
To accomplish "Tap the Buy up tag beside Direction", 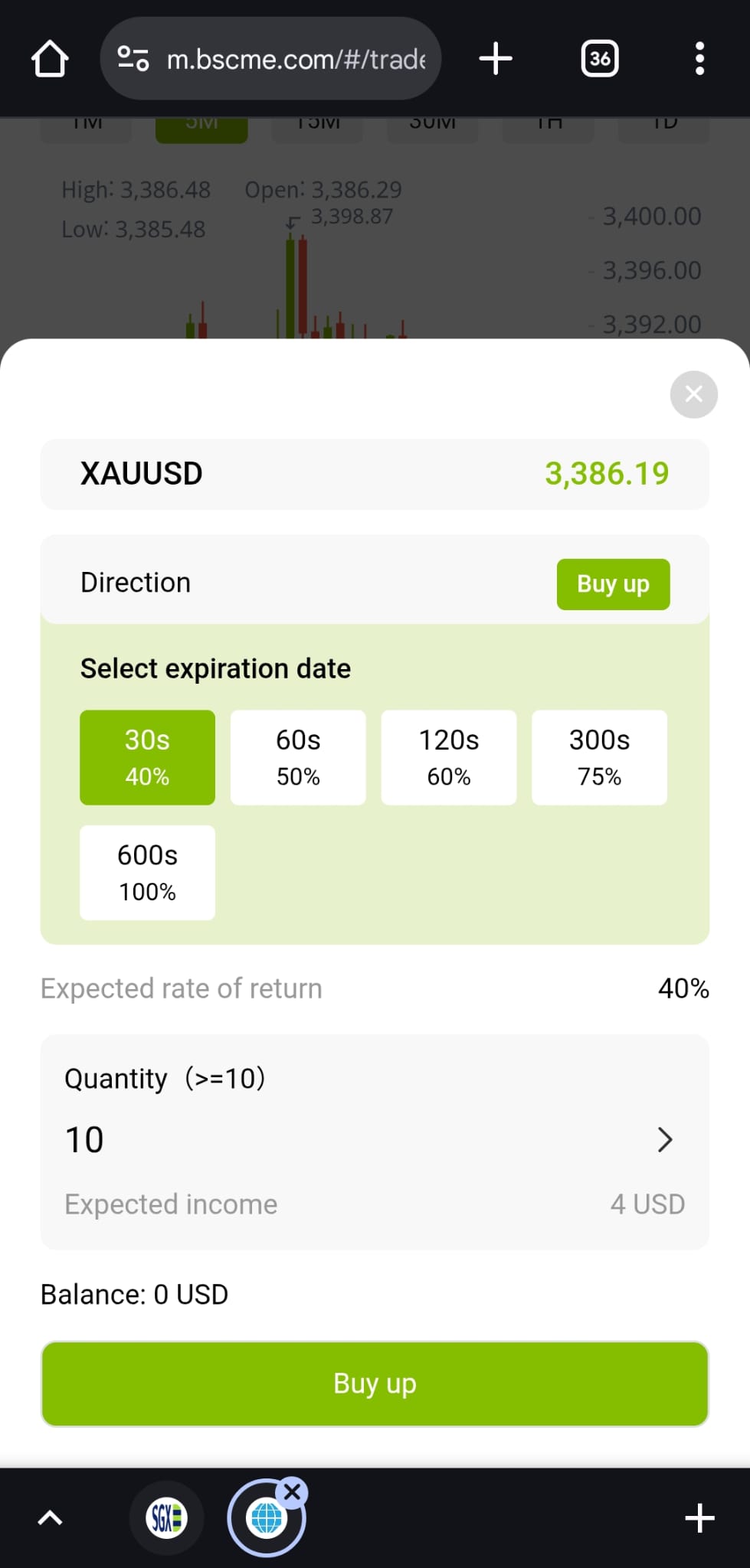I will 613,584.
